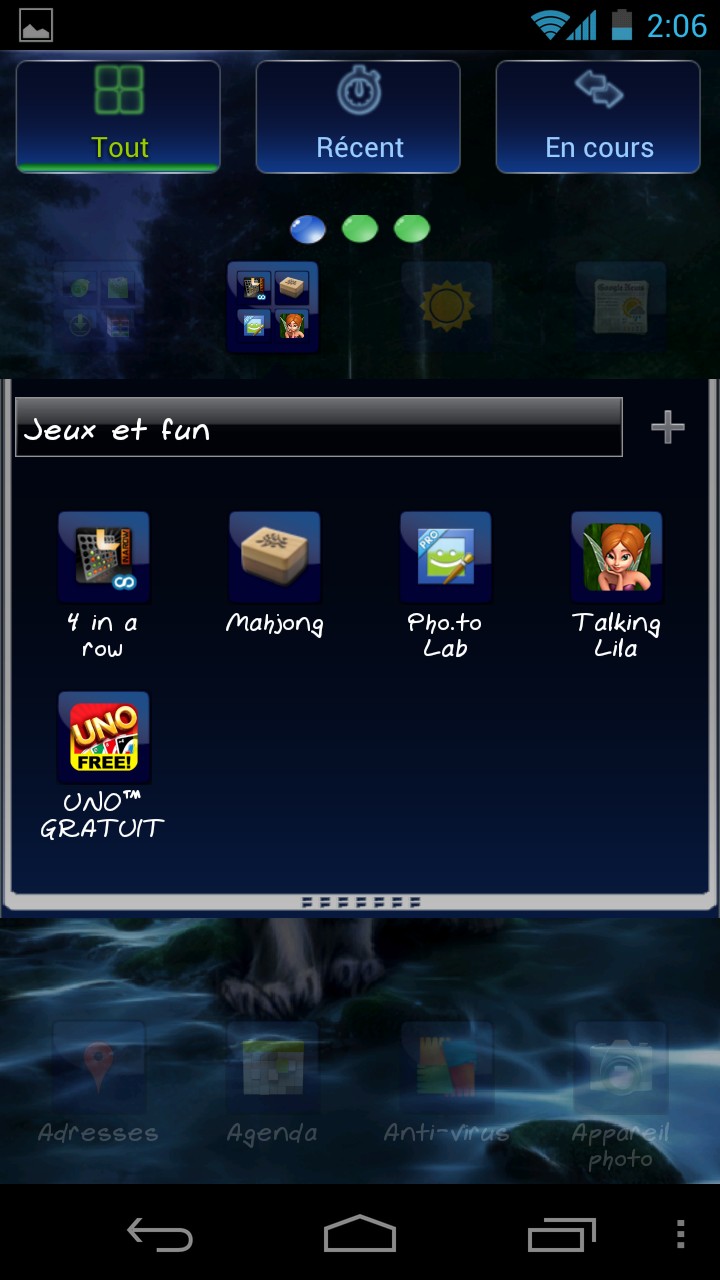The image size is (720, 1280).
Task: Tap the plus icon to add apps
Action: pos(667,428)
